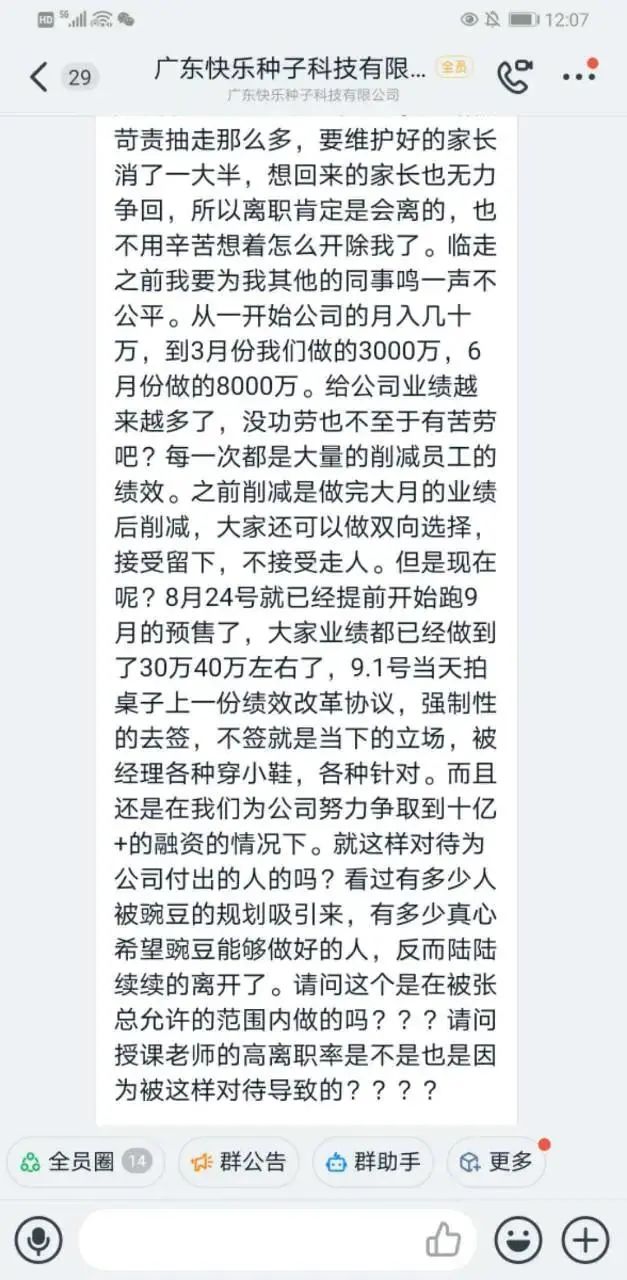Switch to voice input microphone
The image size is (627, 1280).
38,1241
